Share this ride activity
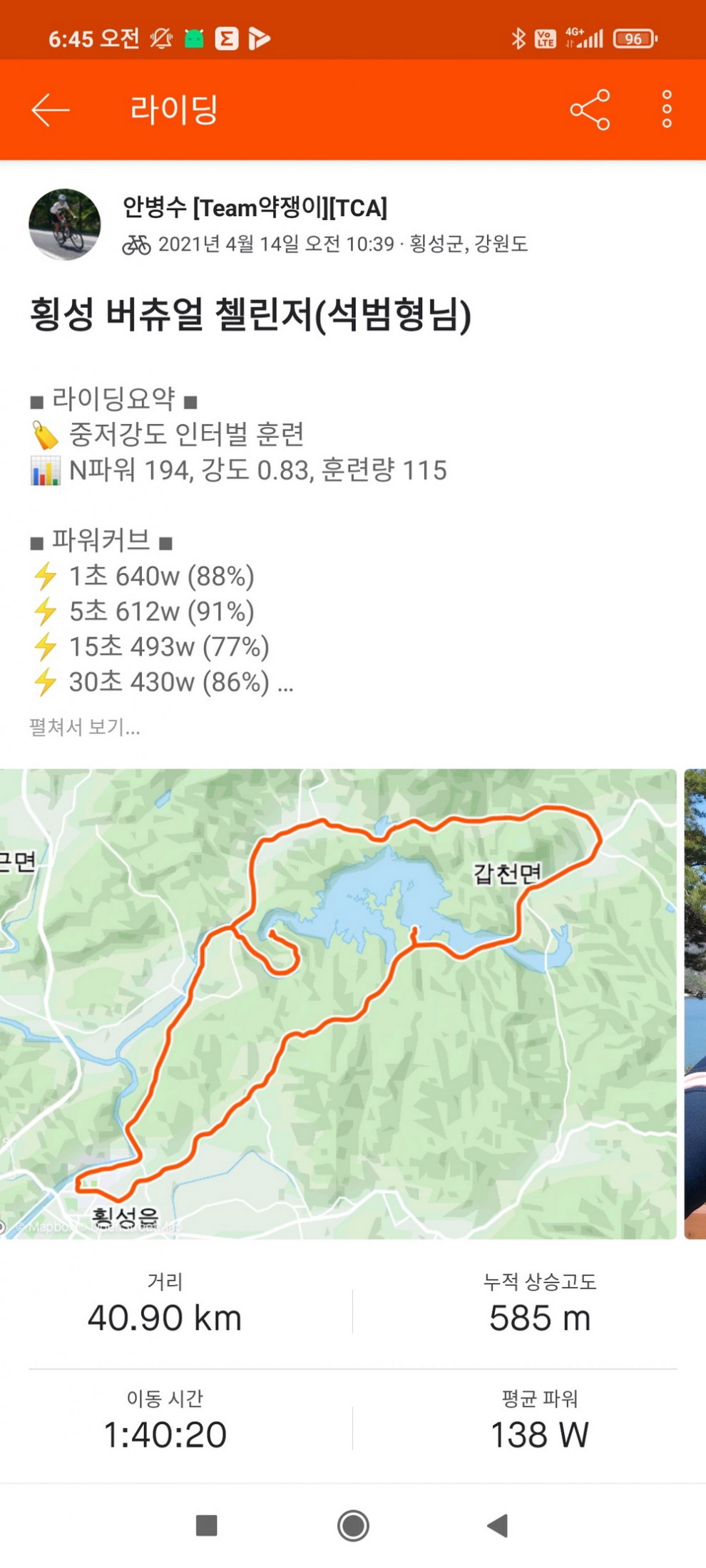706x1568 pixels. pos(590,110)
